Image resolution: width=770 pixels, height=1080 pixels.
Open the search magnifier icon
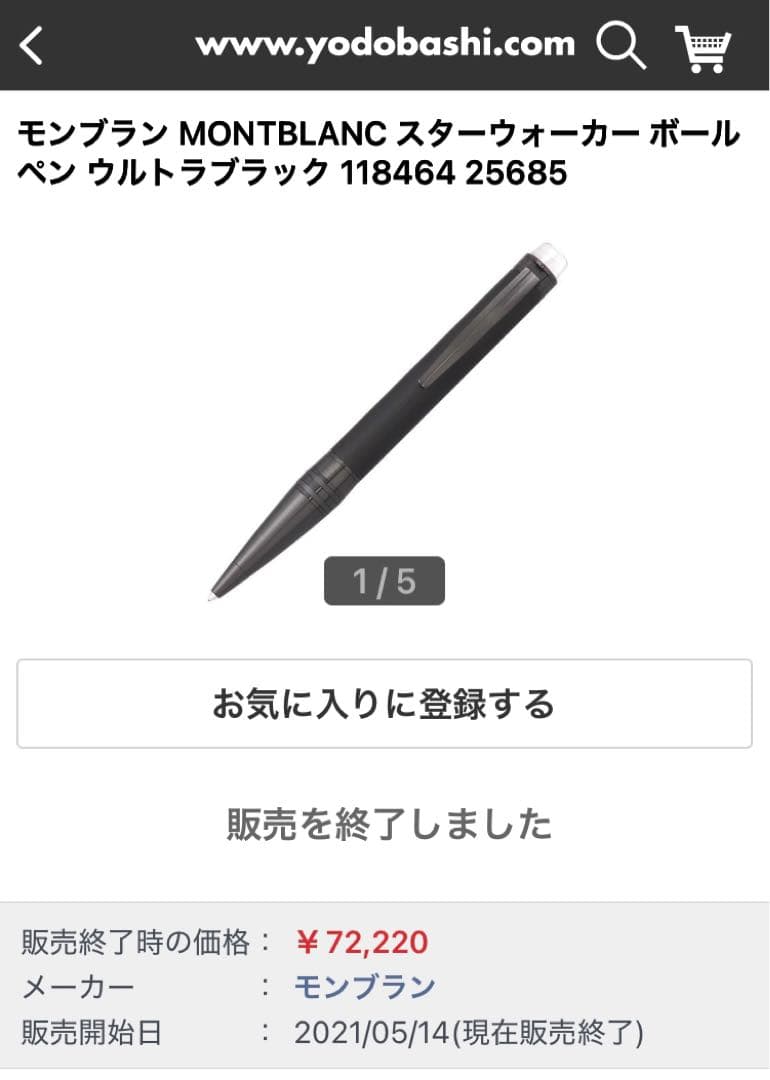[620, 46]
